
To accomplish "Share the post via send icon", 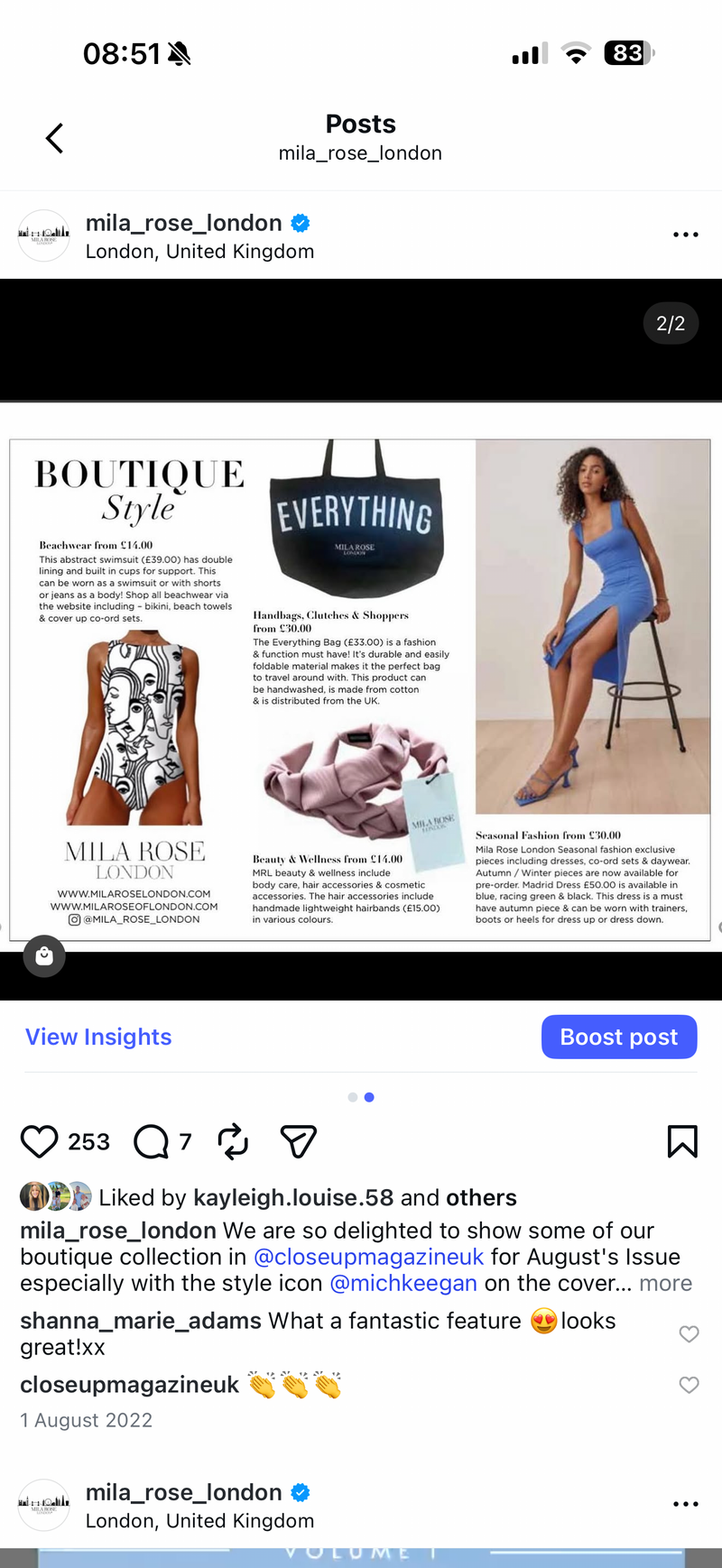I will (x=299, y=1141).
